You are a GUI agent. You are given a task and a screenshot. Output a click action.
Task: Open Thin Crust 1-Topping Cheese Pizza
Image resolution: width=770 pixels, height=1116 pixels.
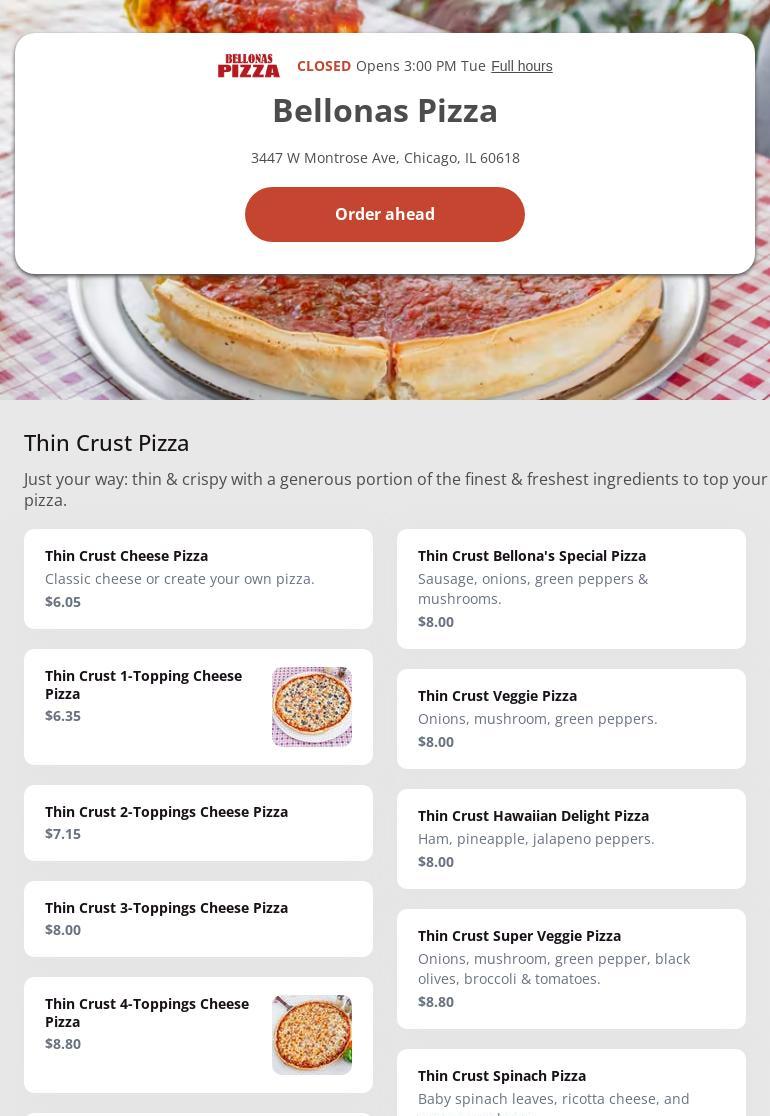pos(198,706)
